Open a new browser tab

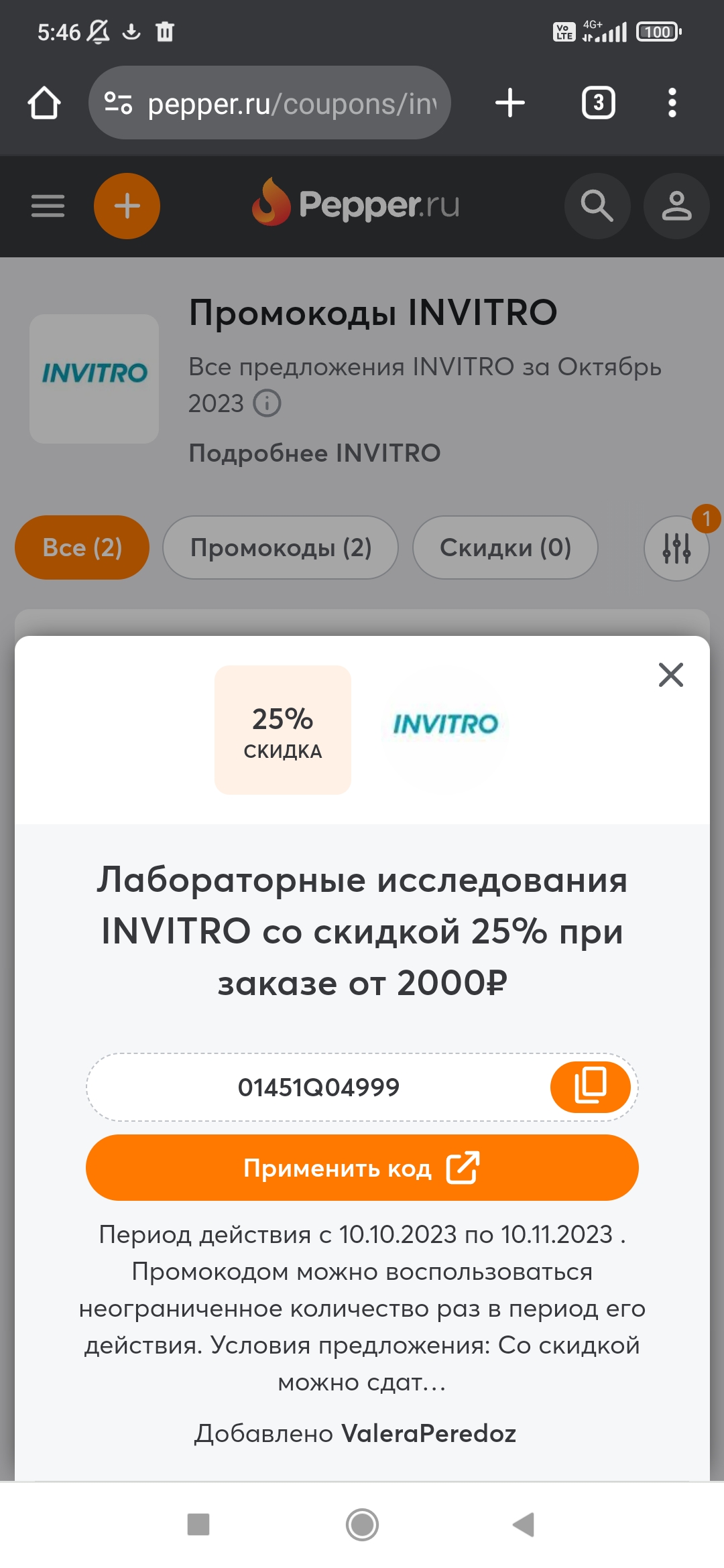(x=510, y=103)
